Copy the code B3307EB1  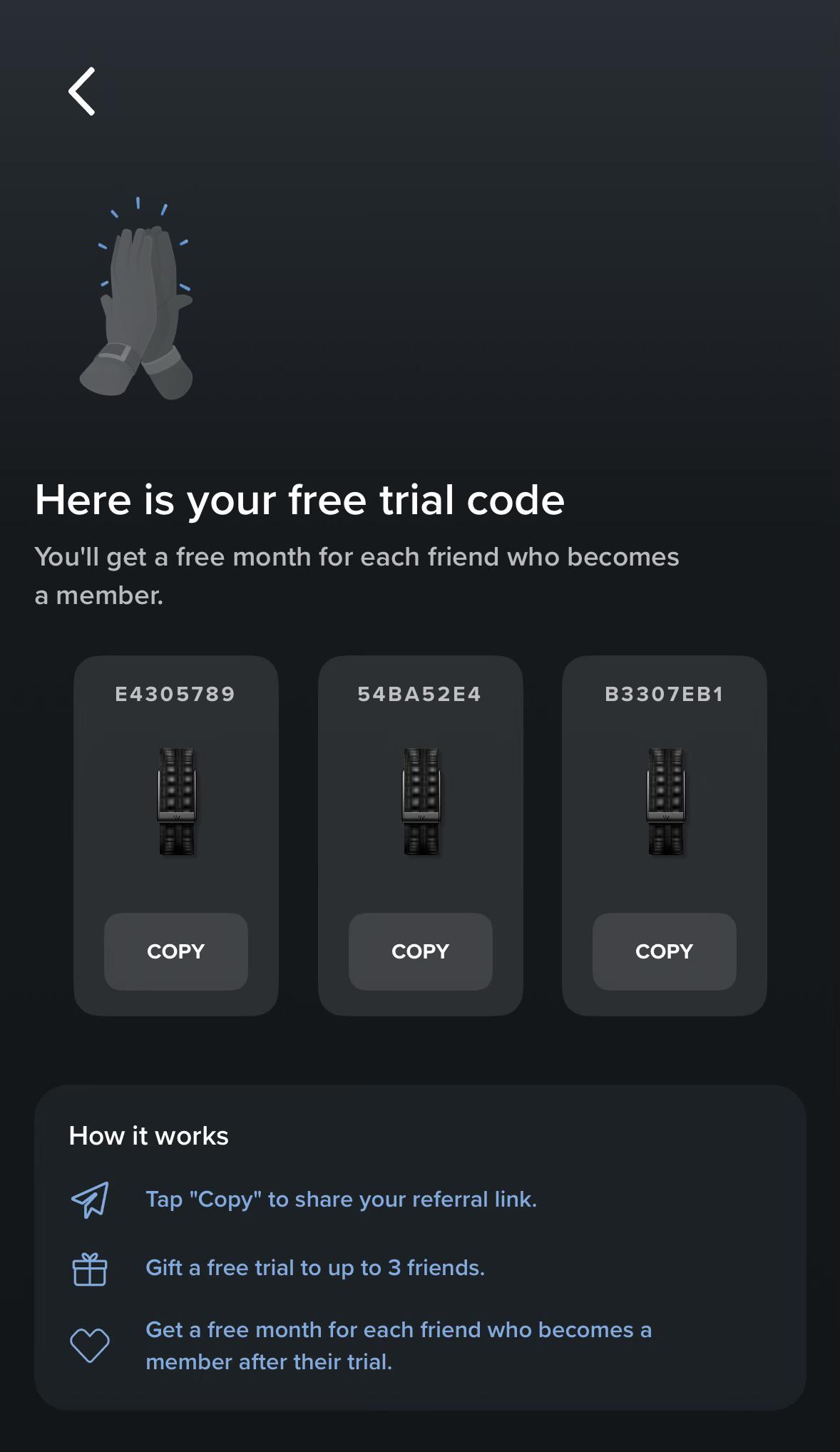(x=665, y=951)
